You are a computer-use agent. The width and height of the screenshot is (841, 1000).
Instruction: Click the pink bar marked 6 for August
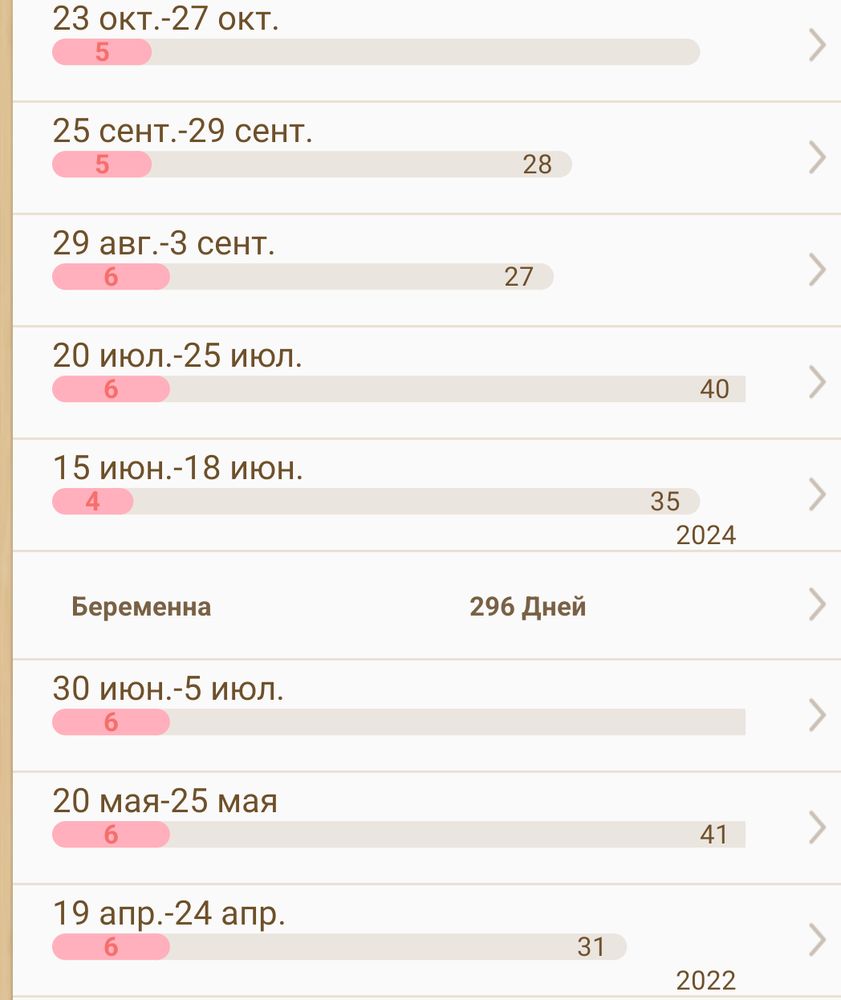pyautogui.click(x=110, y=277)
